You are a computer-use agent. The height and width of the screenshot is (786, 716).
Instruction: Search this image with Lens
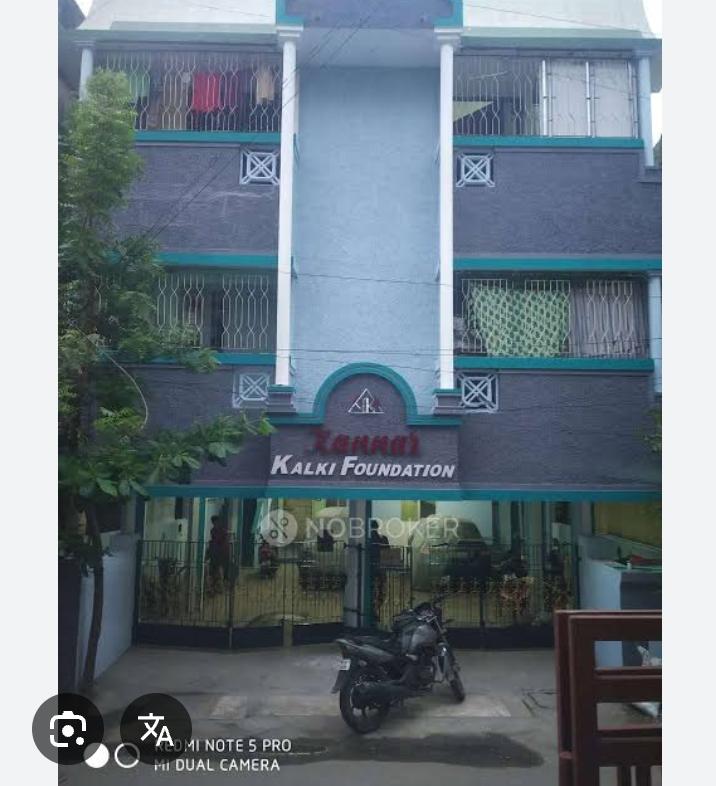pyautogui.click(x=68, y=729)
